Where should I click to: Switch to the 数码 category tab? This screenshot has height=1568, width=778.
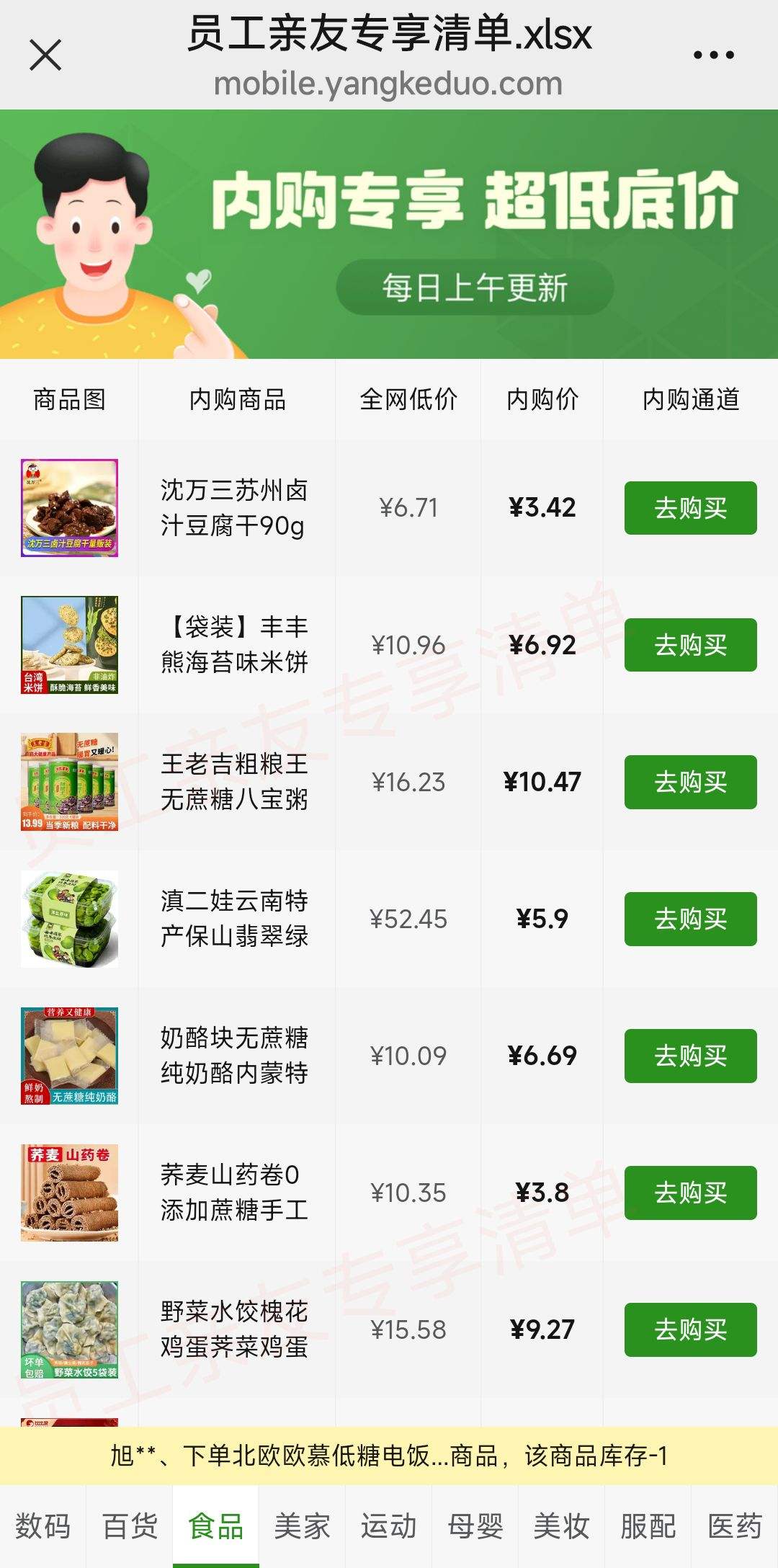43,1526
